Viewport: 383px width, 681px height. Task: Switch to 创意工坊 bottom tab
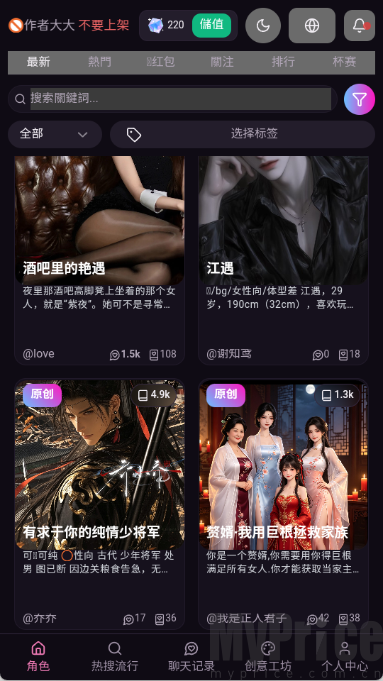click(268, 656)
